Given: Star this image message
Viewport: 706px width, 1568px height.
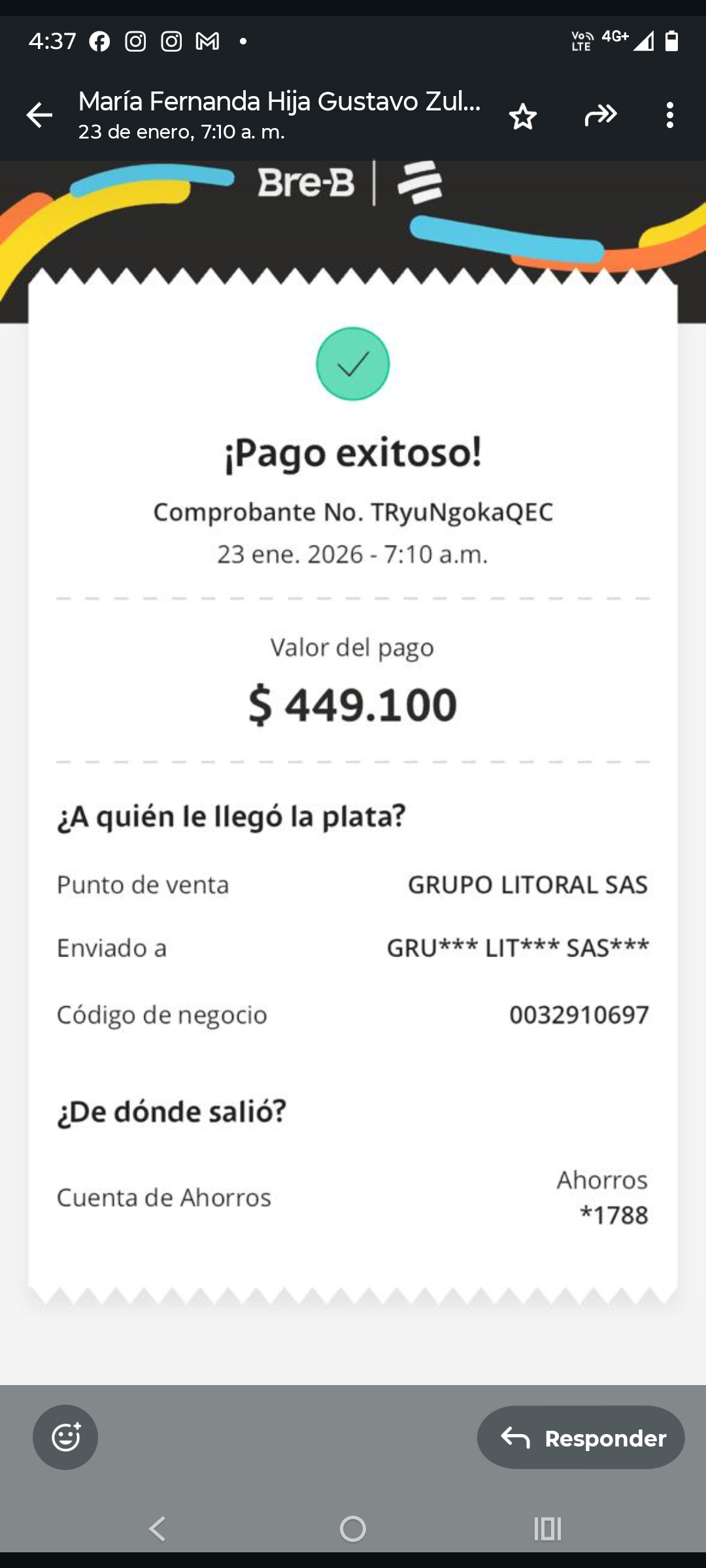Looking at the screenshot, I should coord(522,116).
